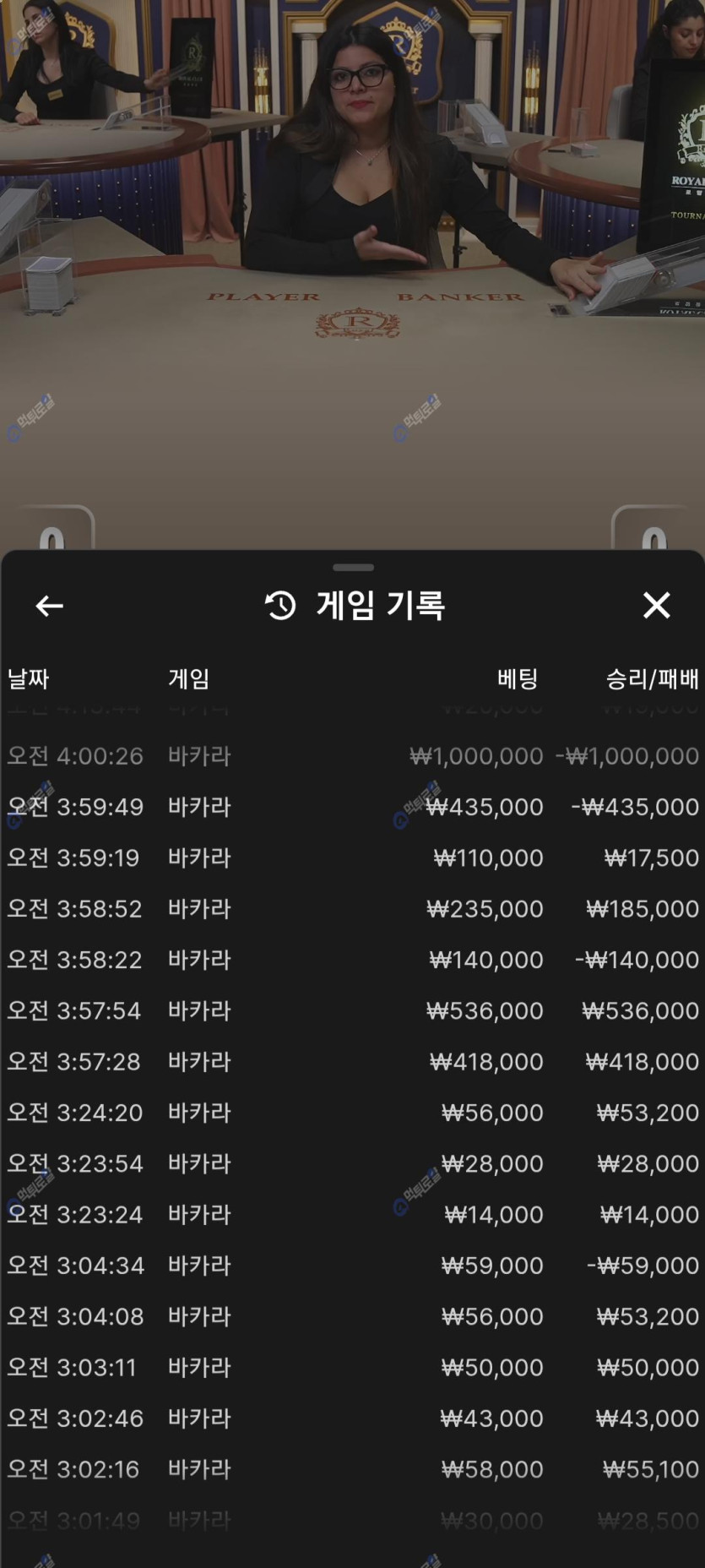Image resolution: width=705 pixels, height=1568 pixels.
Task: Select the 3:03:11 round with ₩50,000 bet
Action: click(x=352, y=1368)
